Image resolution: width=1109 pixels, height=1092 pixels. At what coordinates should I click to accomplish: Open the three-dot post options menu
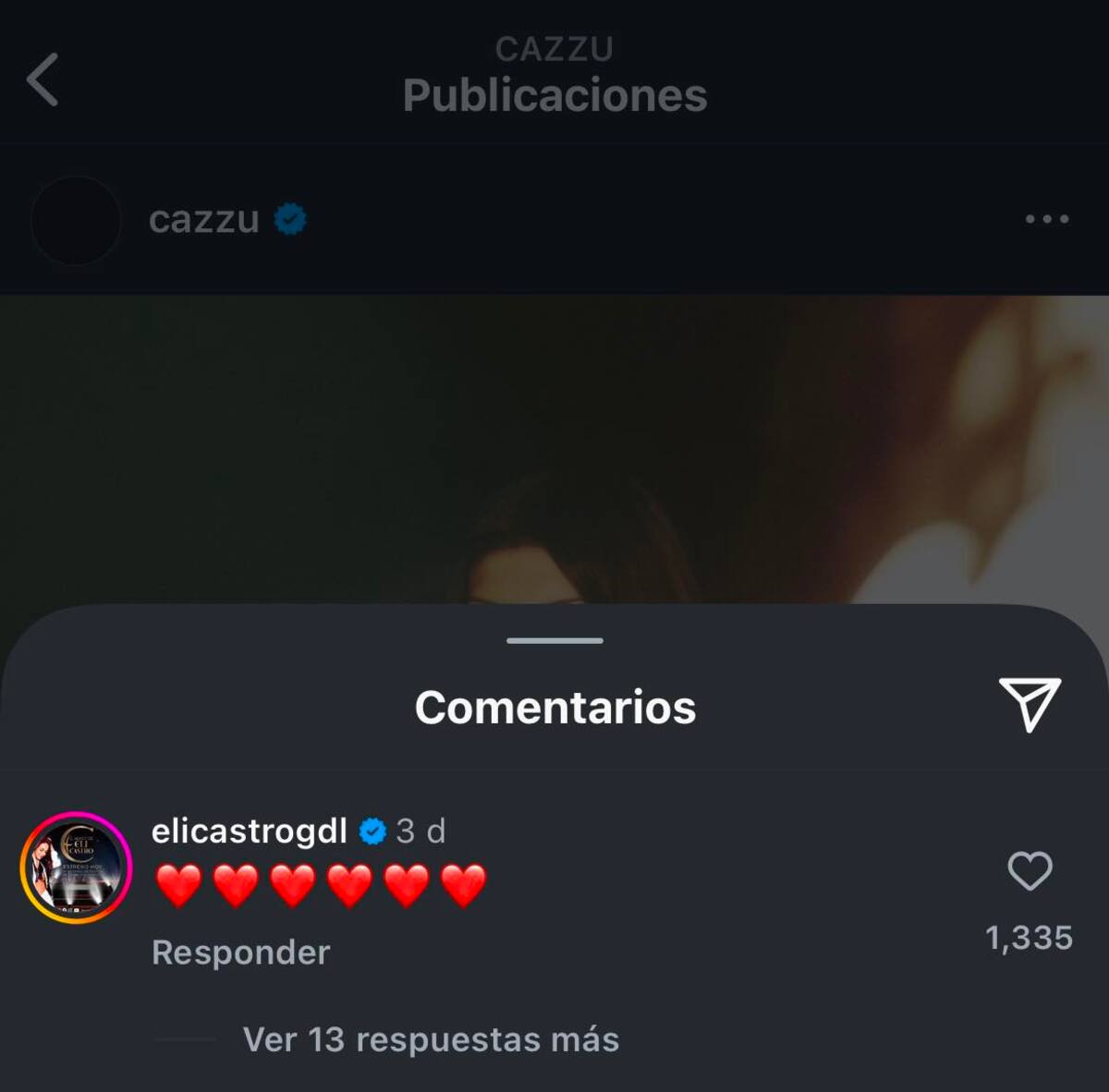pos(1046,219)
